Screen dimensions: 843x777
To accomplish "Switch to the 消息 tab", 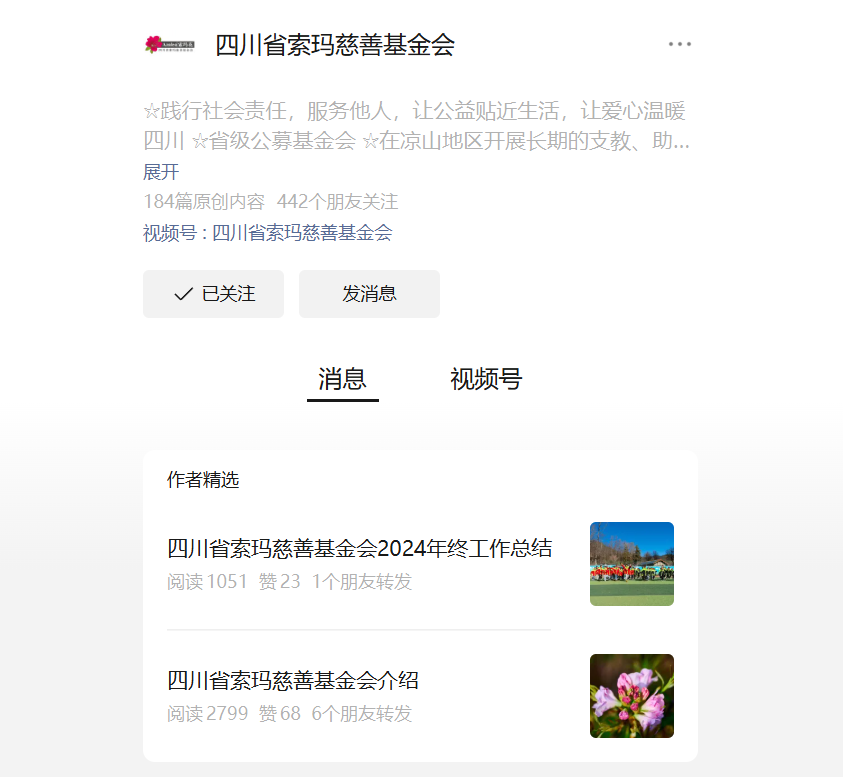I will (342, 379).
